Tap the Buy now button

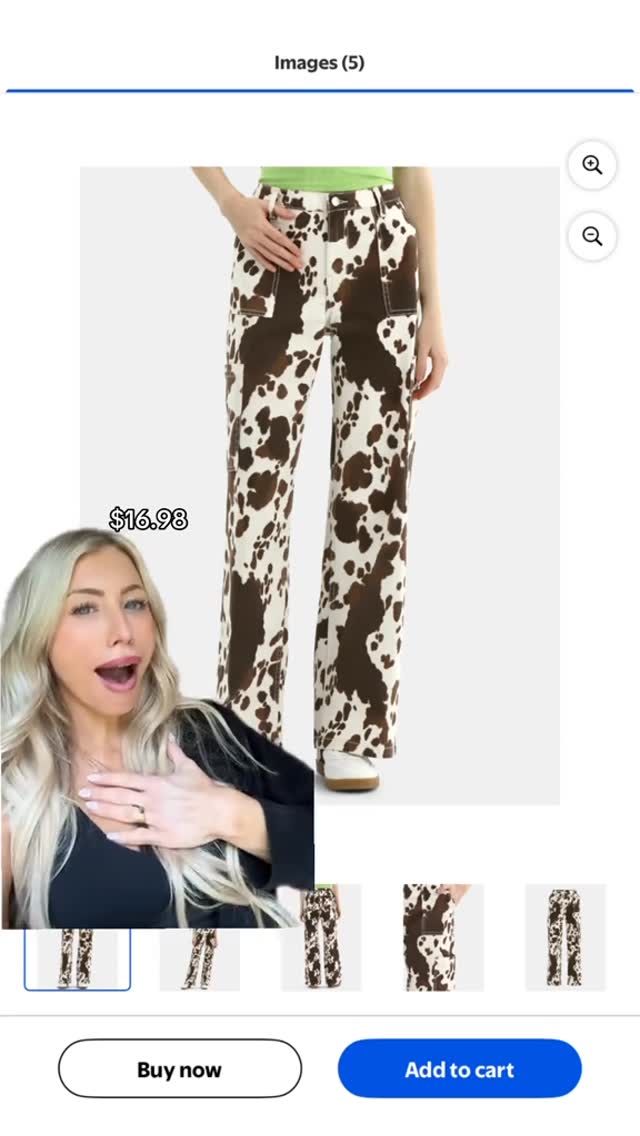pos(180,1069)
